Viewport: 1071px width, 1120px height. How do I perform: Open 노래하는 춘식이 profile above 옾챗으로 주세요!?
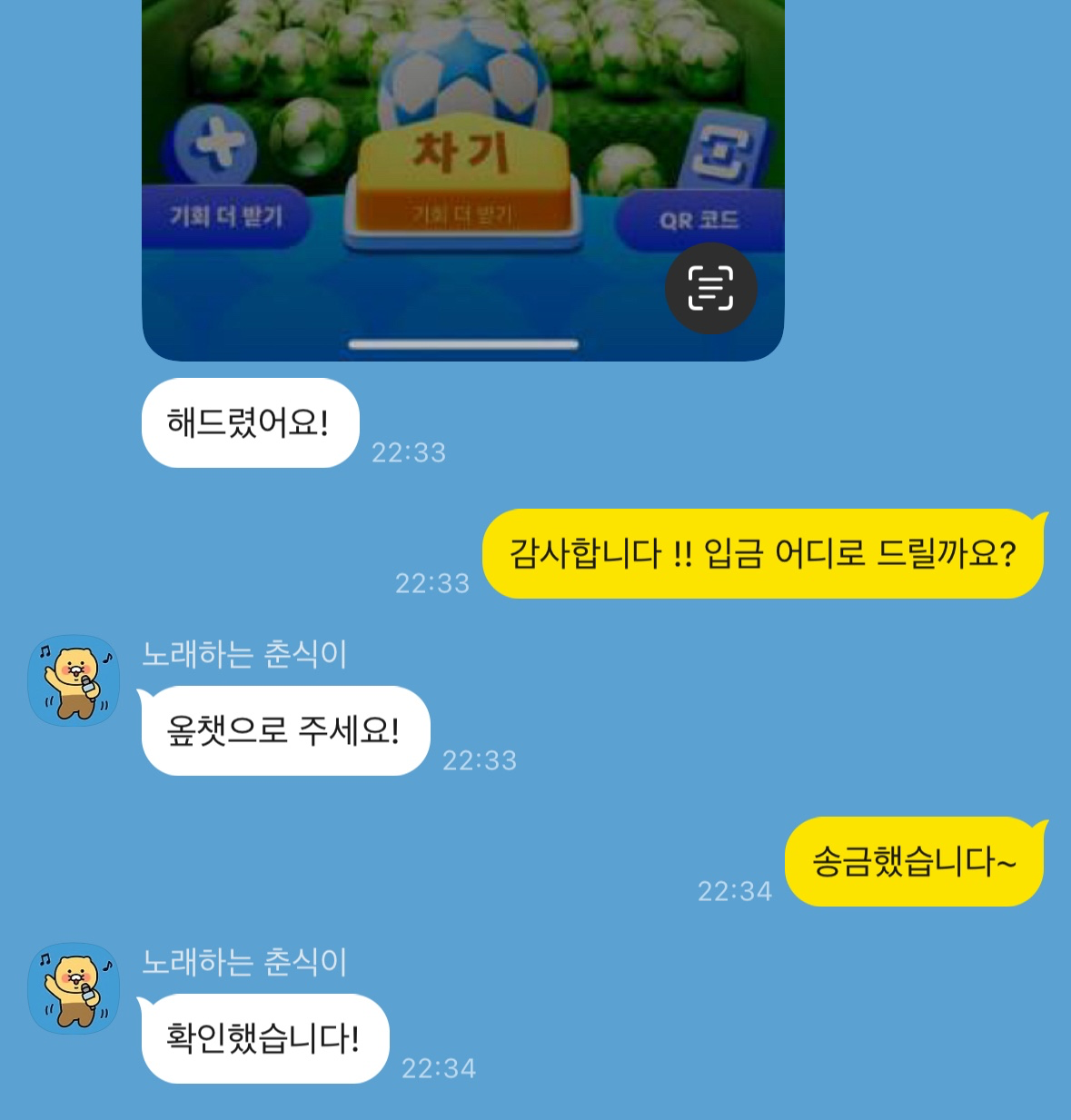point(74,680)
